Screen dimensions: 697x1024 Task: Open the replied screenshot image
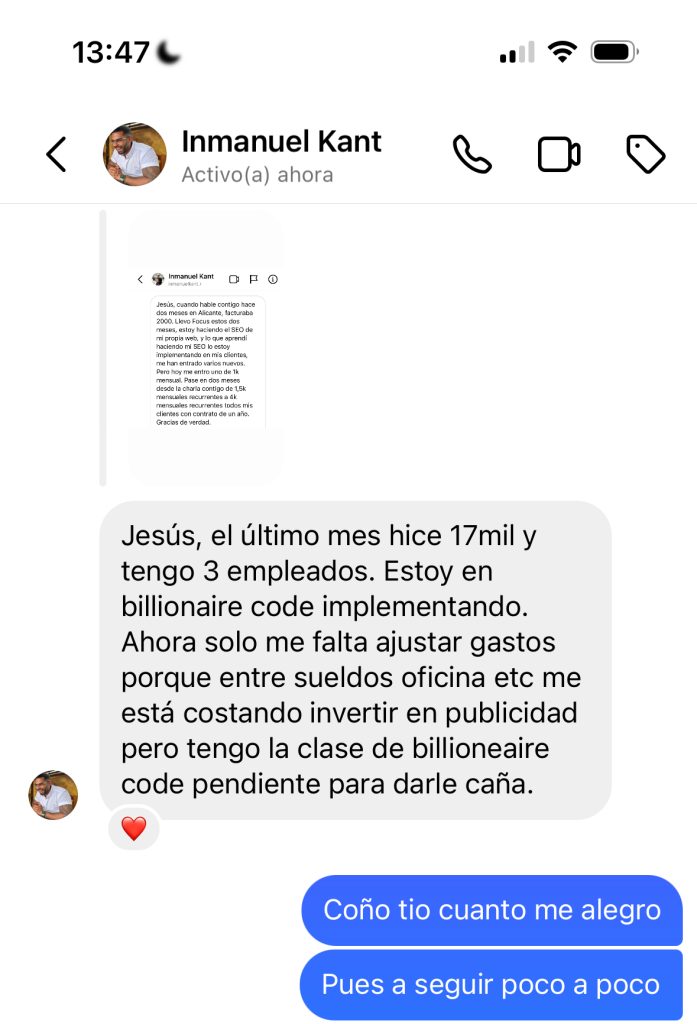coord(207,347)
